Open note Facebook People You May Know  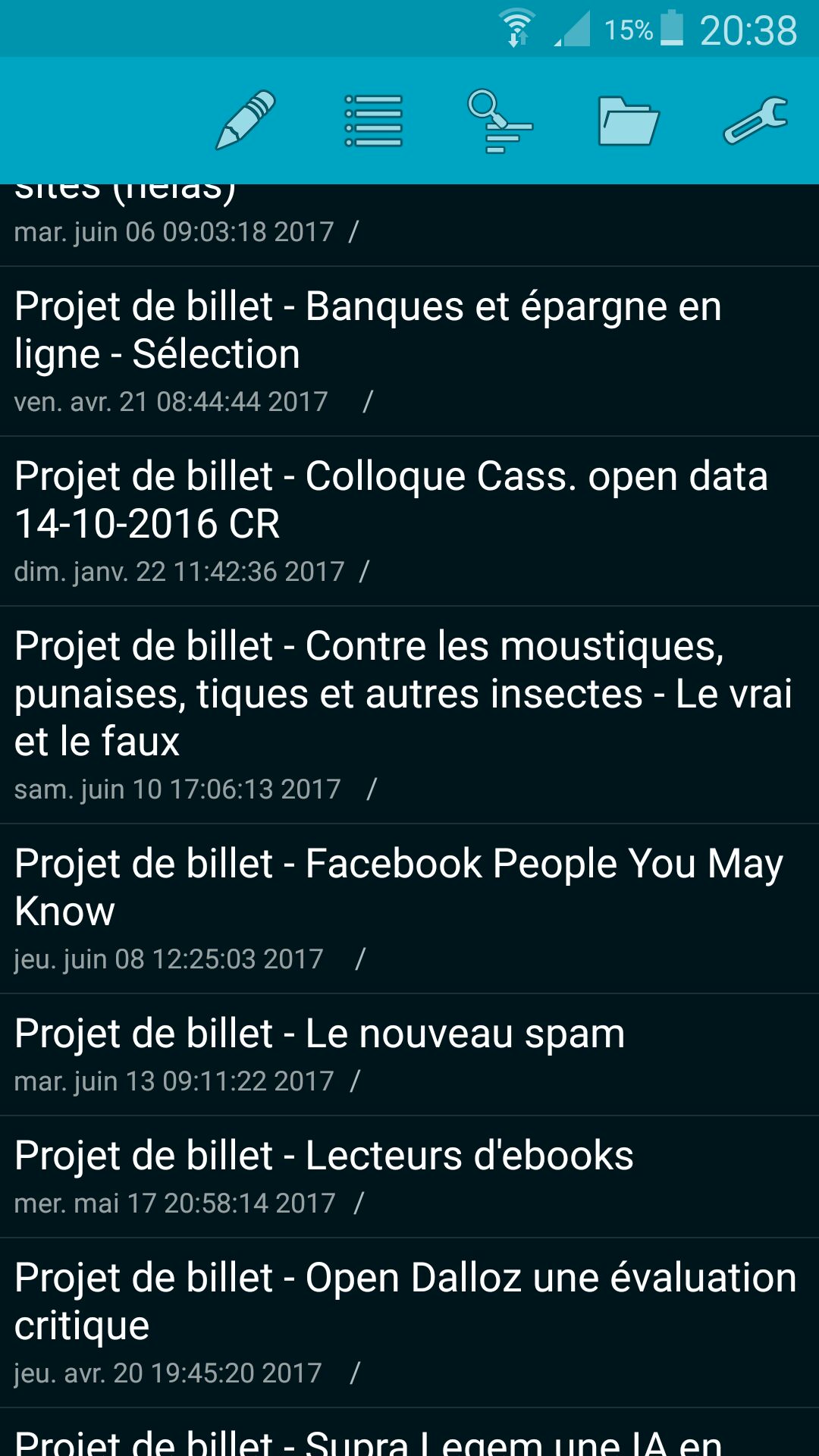point(409,909)
